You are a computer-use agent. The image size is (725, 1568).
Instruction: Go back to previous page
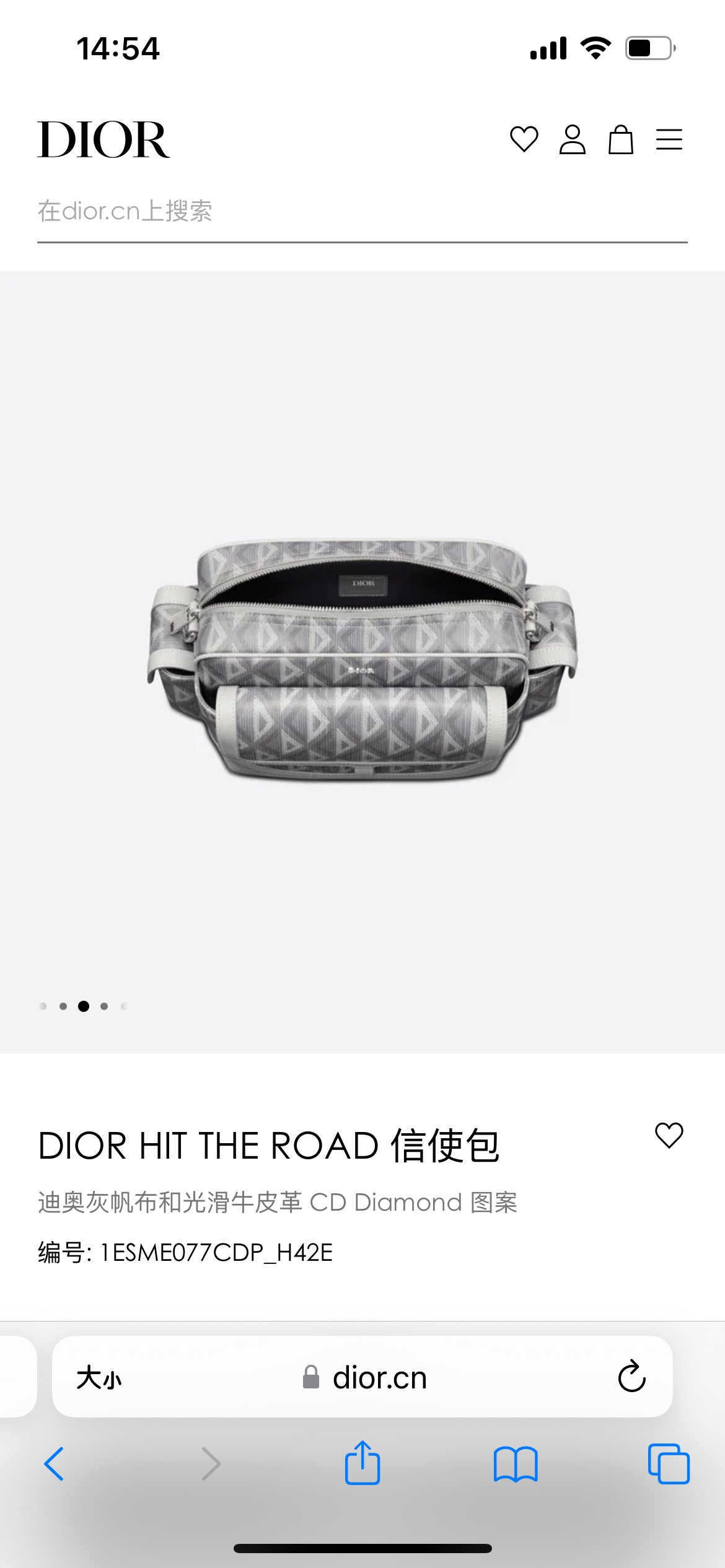pos(55,1464)
